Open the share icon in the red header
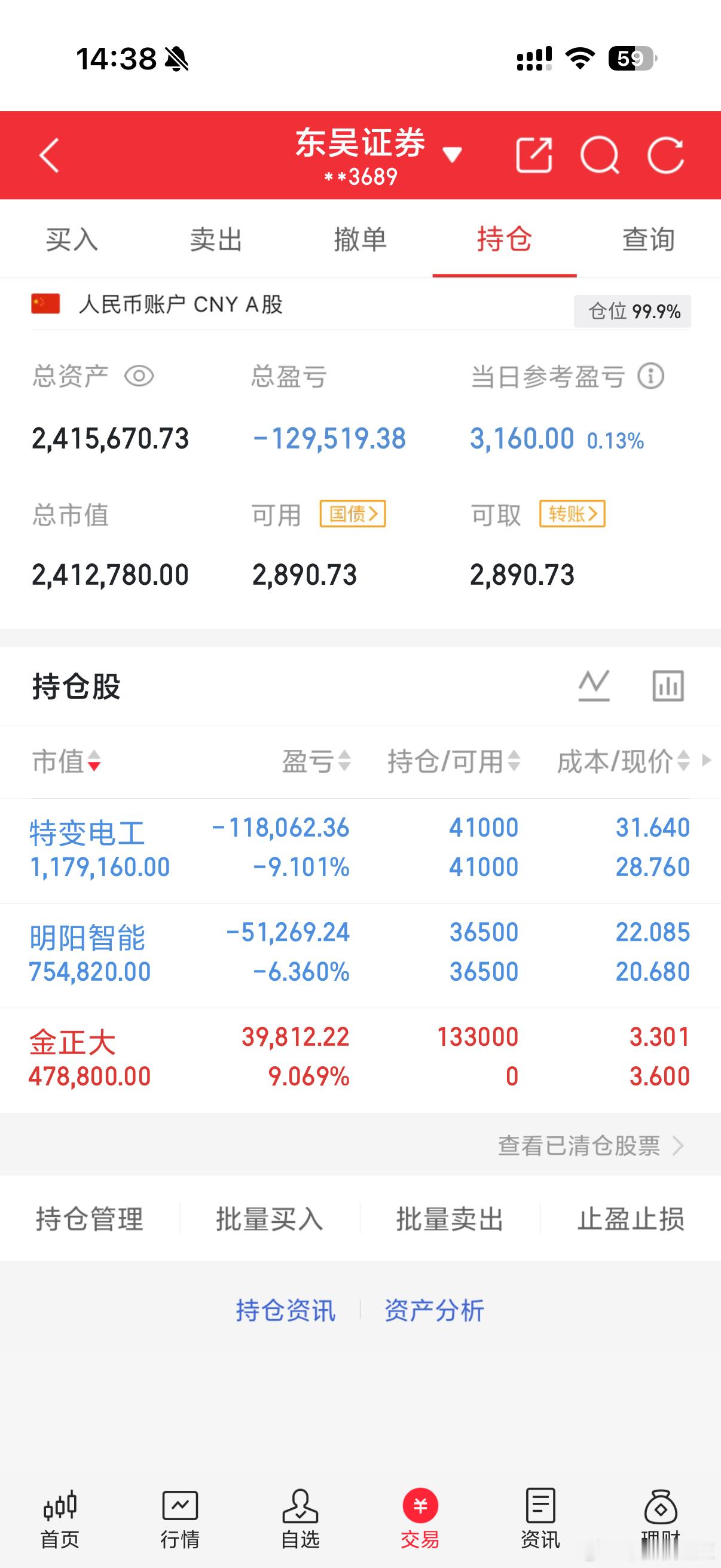The height and width of the screenshot is (1568, 721). [536, 157]
